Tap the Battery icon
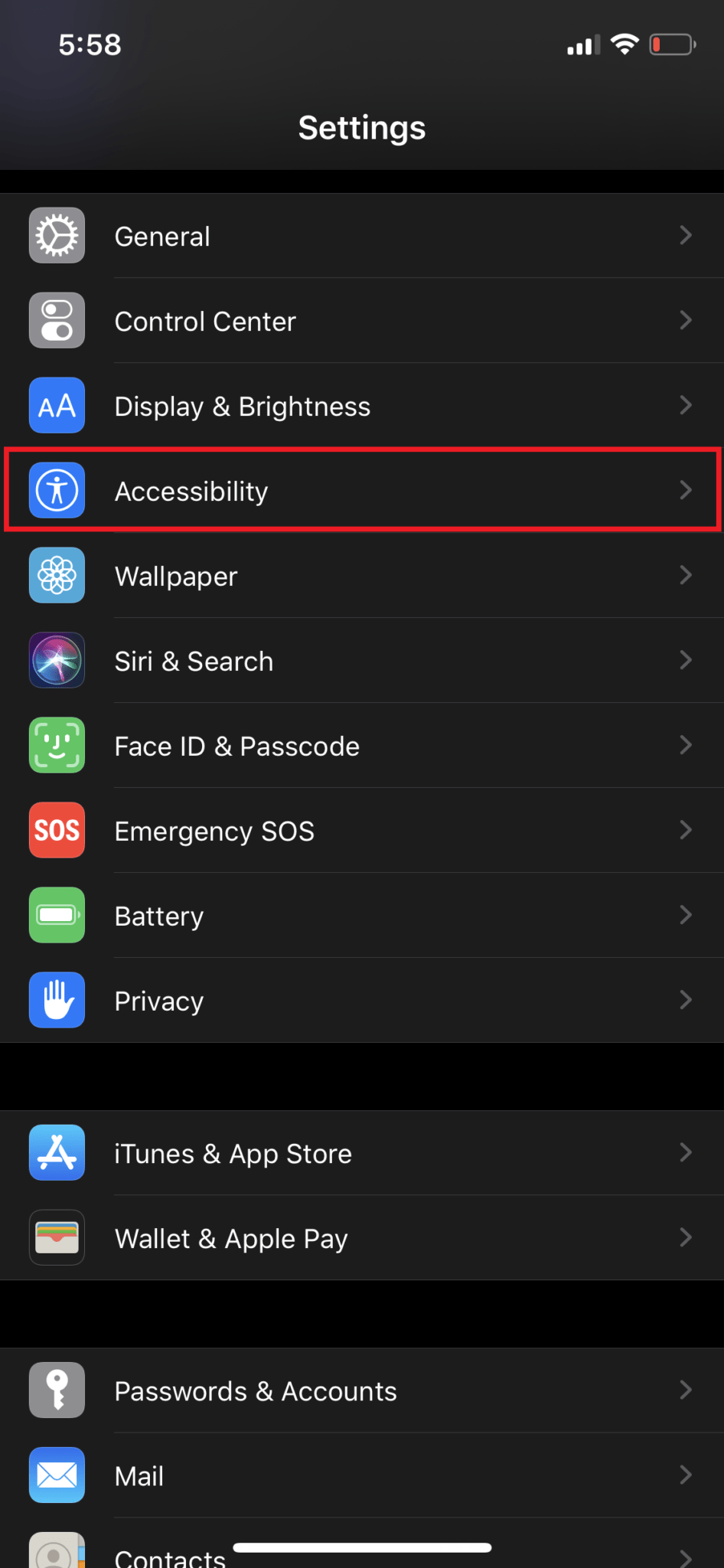Viewport: 724px width, 1568px height. (57, 915)
